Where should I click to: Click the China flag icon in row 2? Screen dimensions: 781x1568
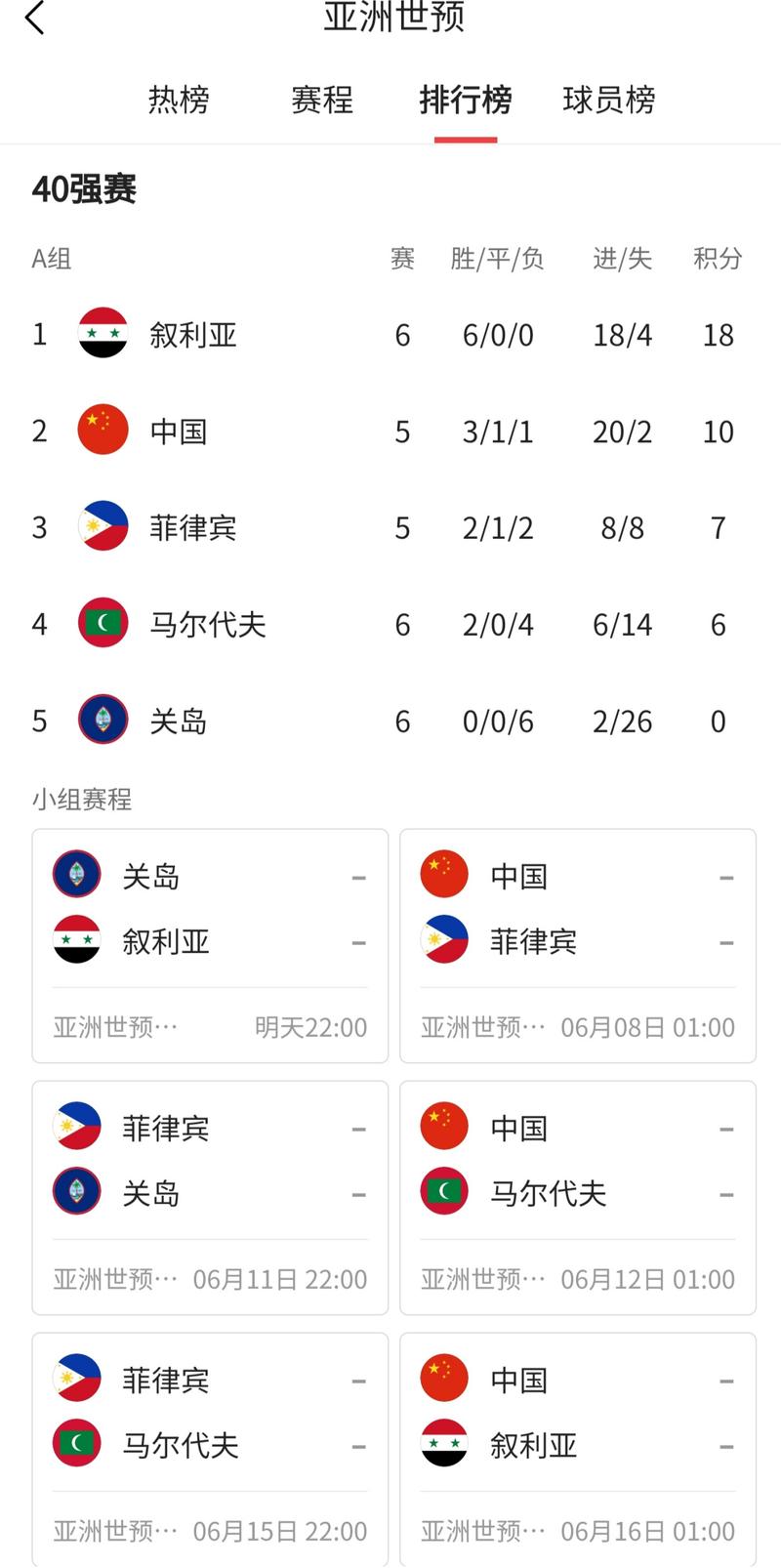coord(101,430)
